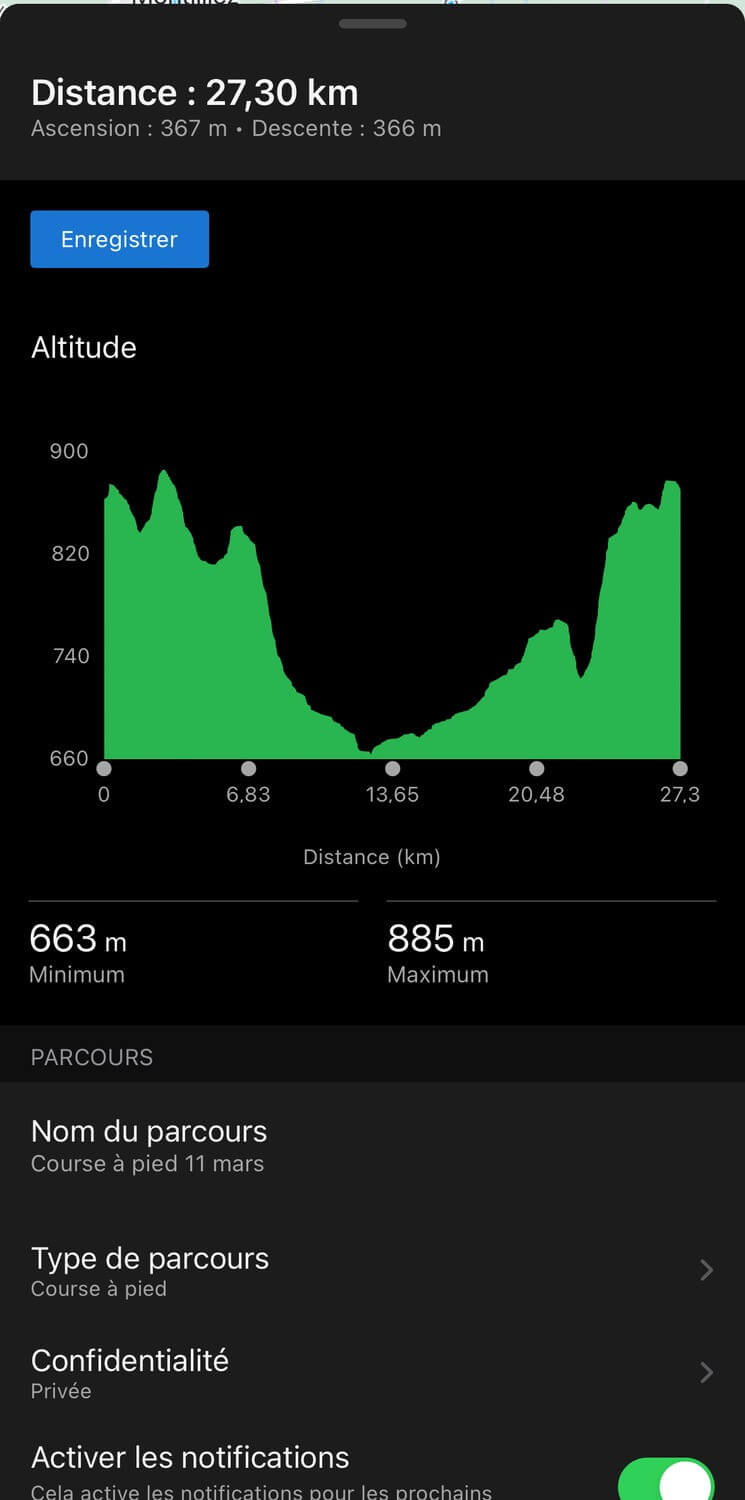
Task: Open Confidentialité settings
Action: [372, 1373]
